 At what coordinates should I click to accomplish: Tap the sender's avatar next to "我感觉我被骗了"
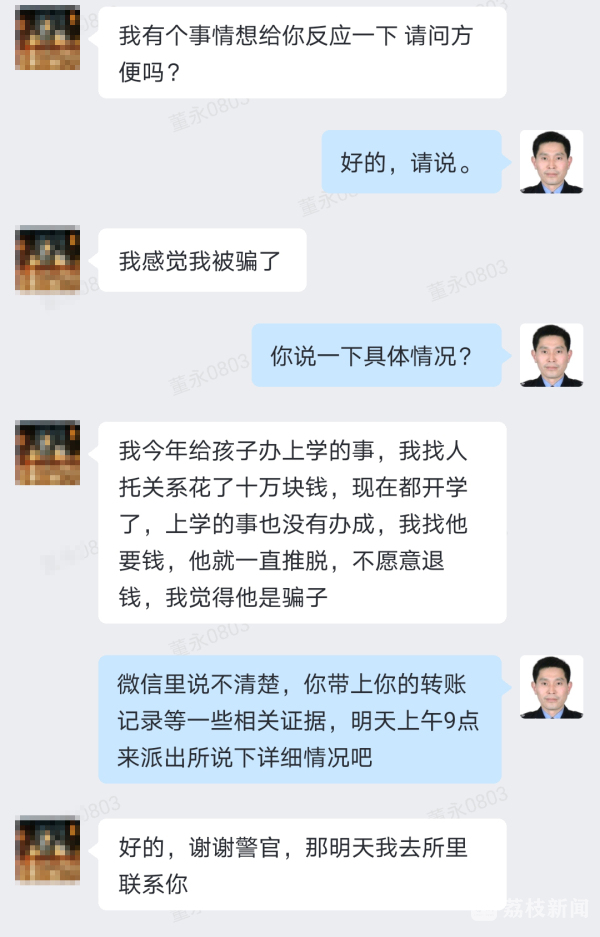[47, 260]
